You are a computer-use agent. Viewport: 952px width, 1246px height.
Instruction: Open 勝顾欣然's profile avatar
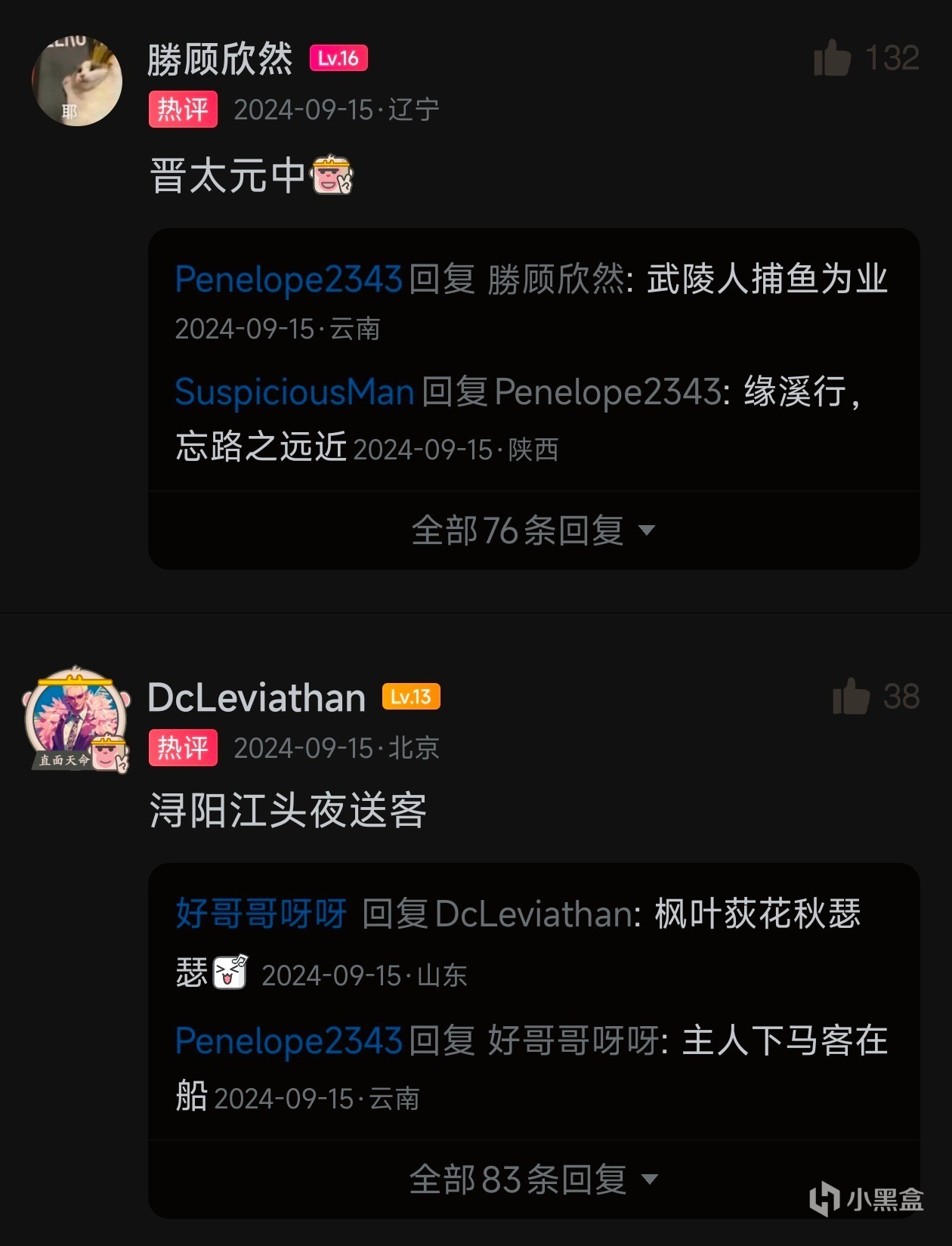pyautogui.click(x=76, y=80)
